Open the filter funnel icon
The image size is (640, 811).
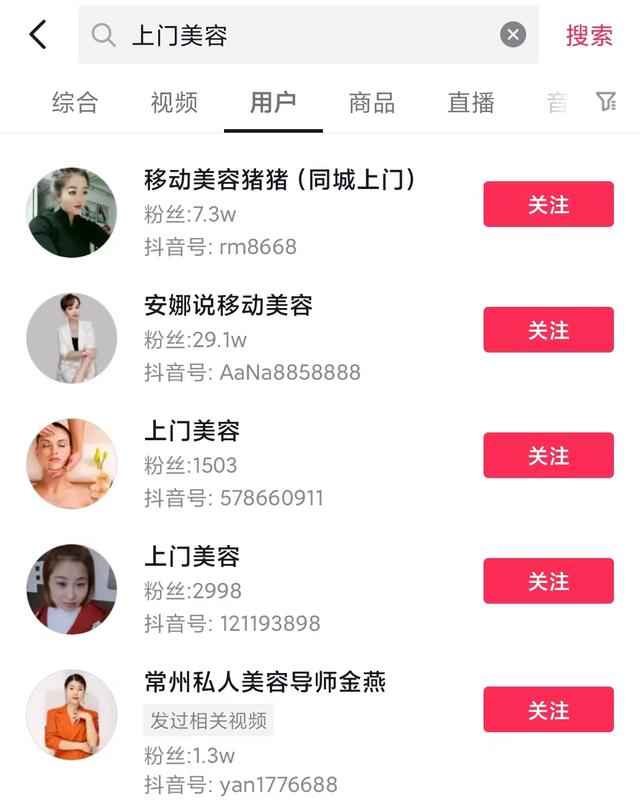coord(606,102)
